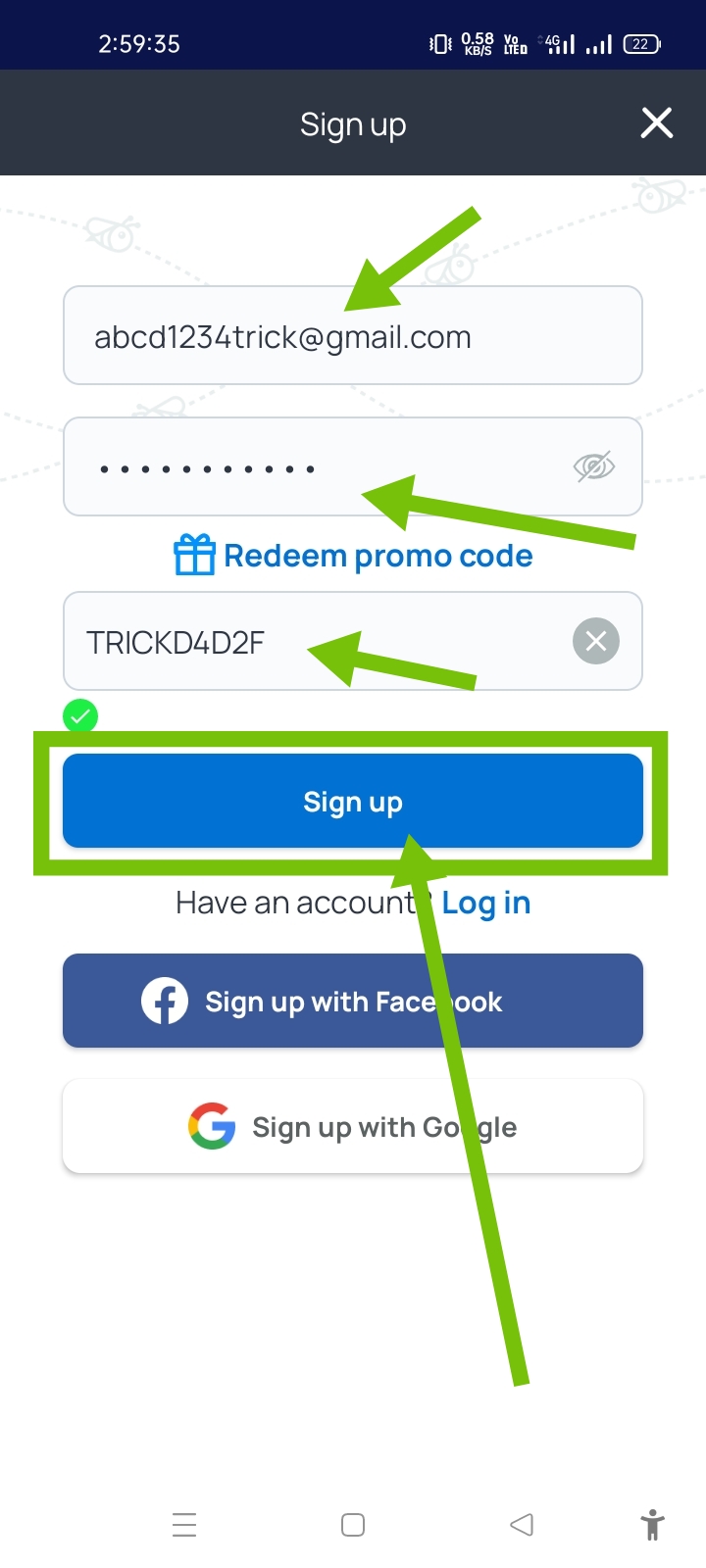The width and height of the screenshot is (706, 1568).
Task: Tap the email address field
Action: tap(353, 336)
